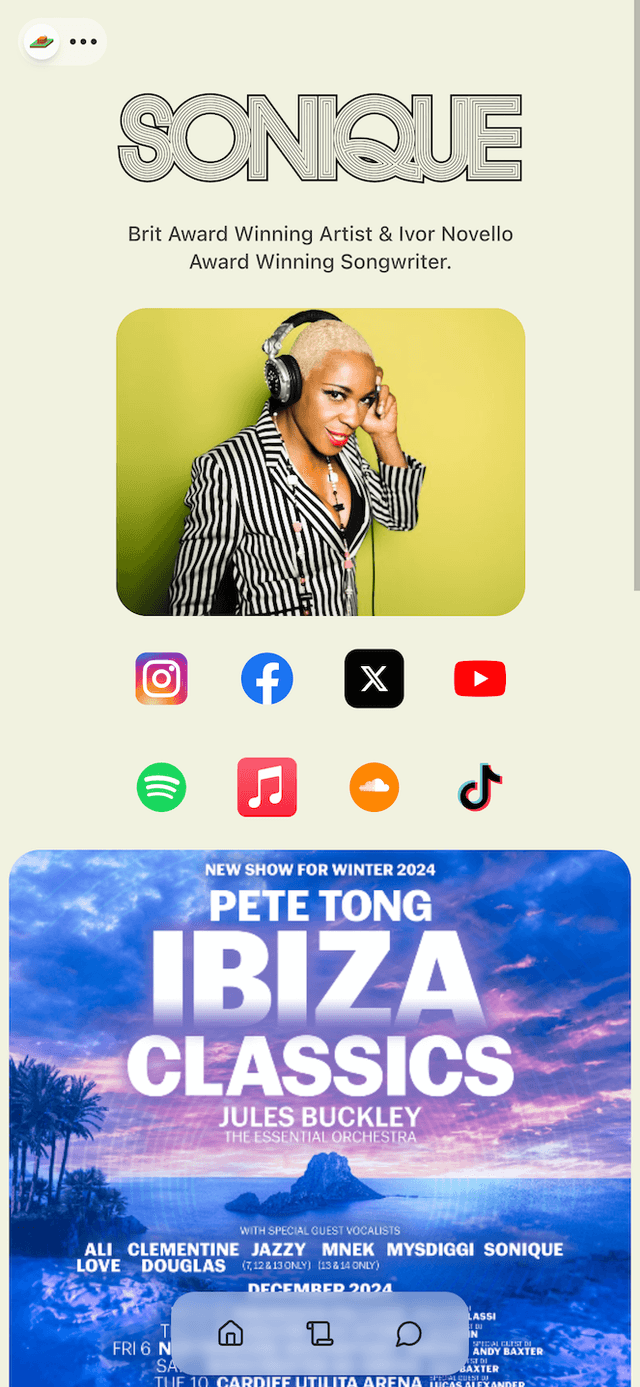
Task: Open the three-dot overflow menu
Action: (83, 42)
